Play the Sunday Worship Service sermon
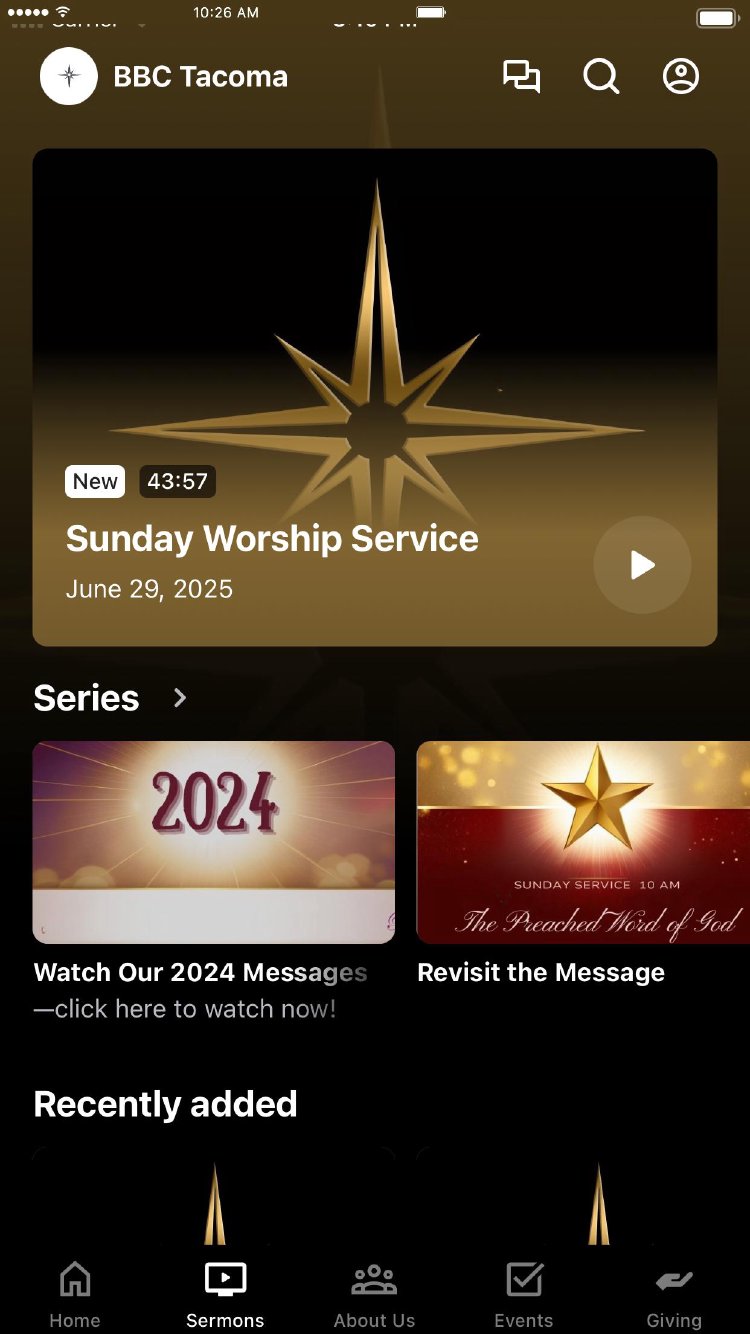Image resolution: width=750 pixels, height=1334 pixels. (642, 565)
